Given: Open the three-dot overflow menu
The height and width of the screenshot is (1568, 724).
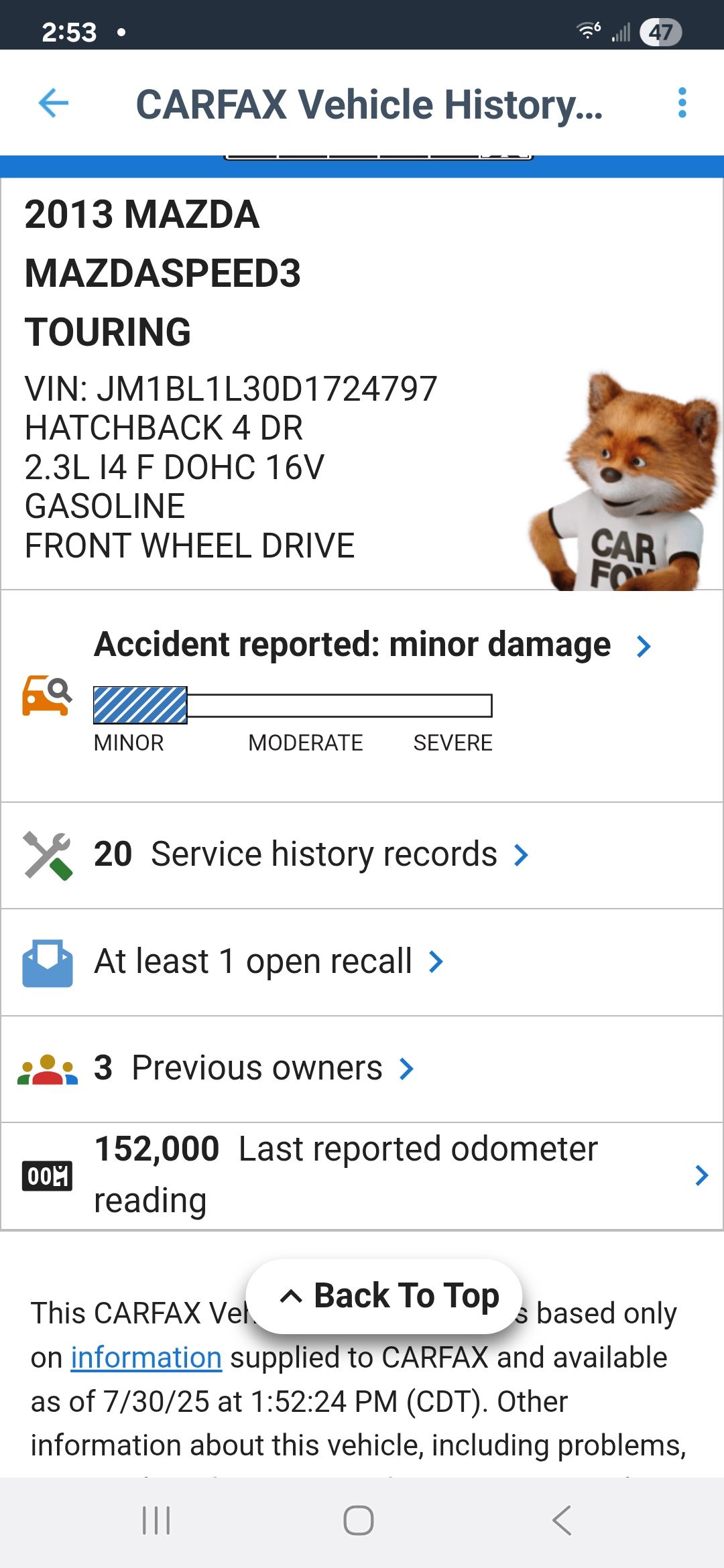Looking at the screenshot, I should point(682,103).
